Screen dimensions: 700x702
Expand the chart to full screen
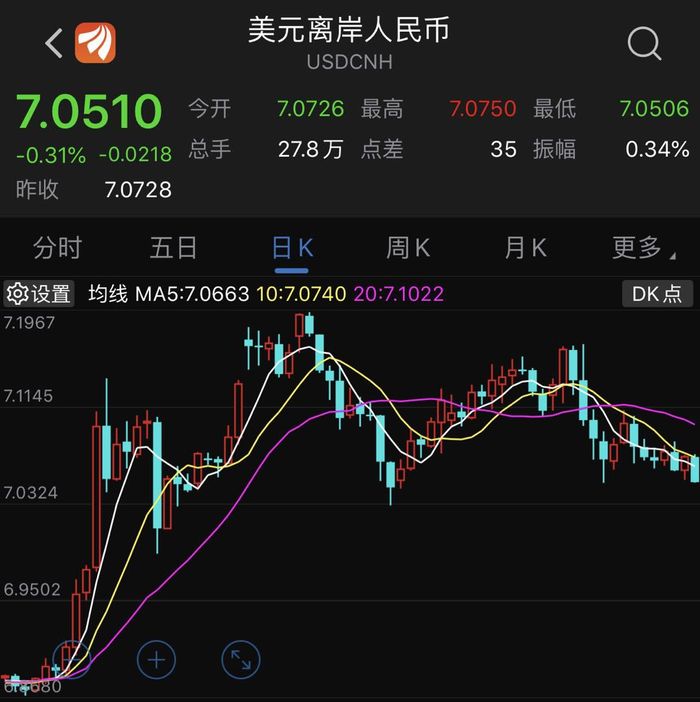tap(240, 659)
